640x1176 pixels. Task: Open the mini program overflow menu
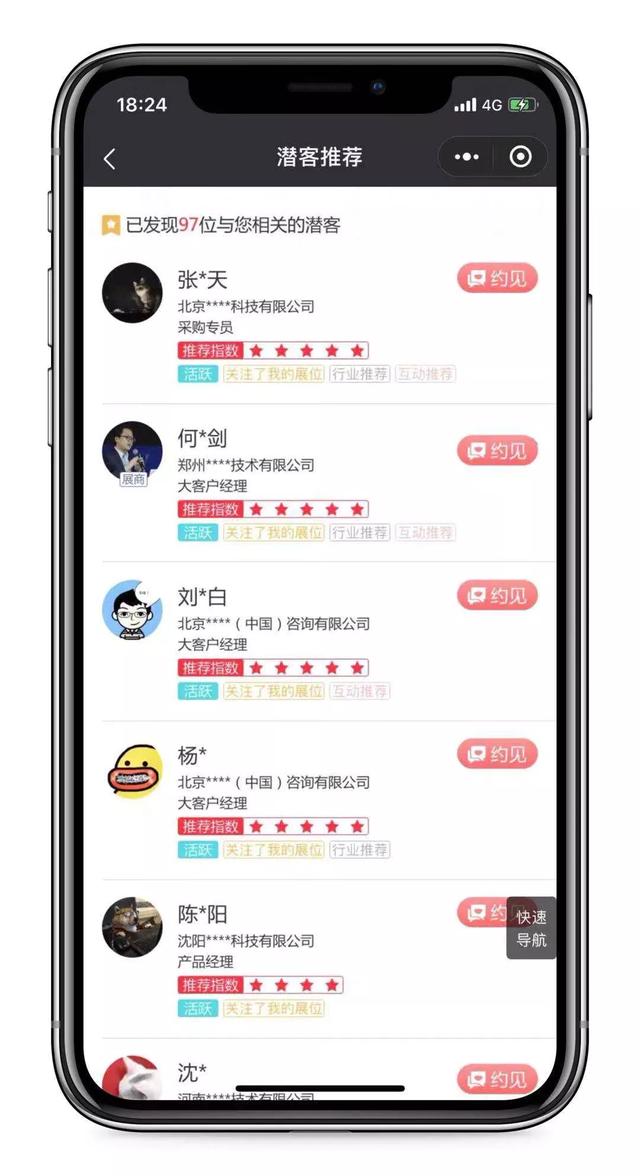pos(467,157)
